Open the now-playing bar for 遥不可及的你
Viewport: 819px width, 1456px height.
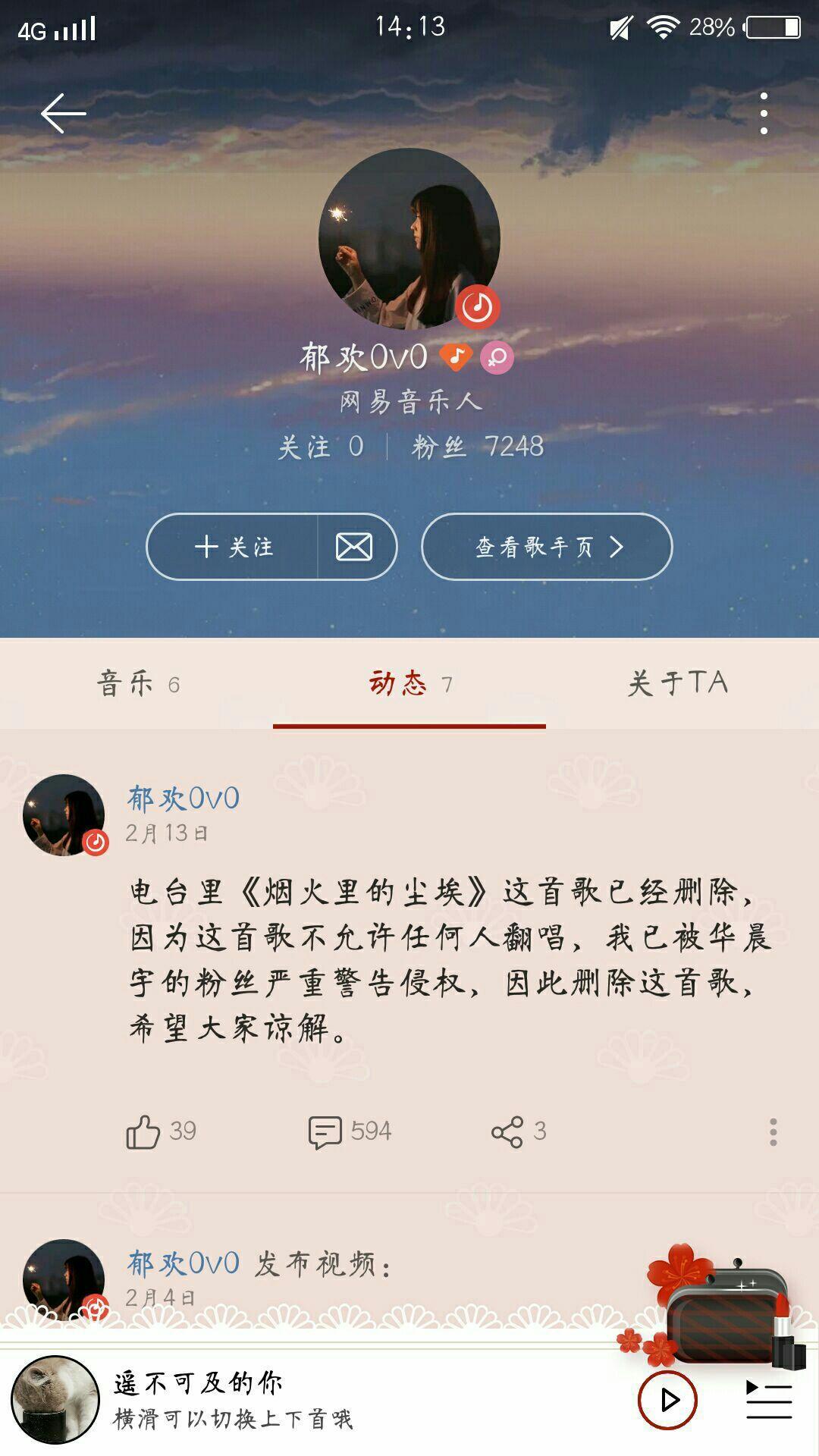click(x=303, y=1400)
